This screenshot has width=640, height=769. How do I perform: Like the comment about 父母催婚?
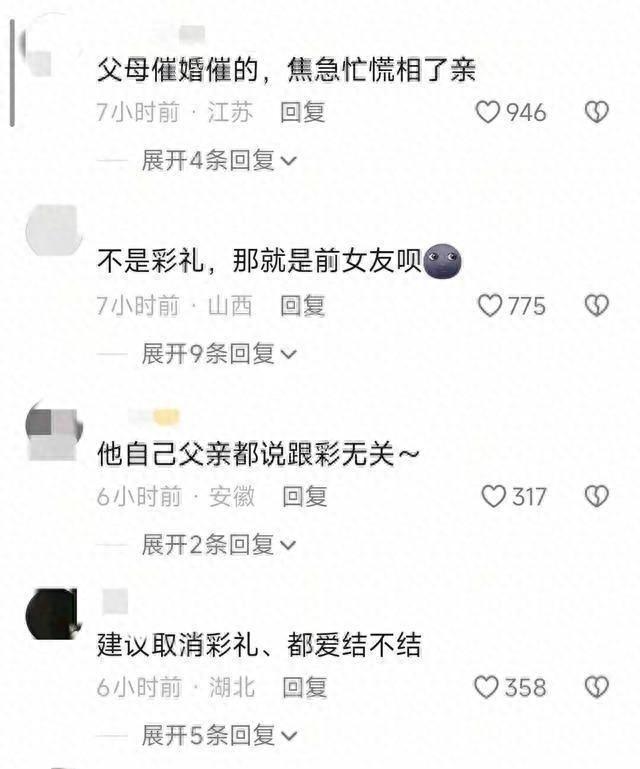488,113
